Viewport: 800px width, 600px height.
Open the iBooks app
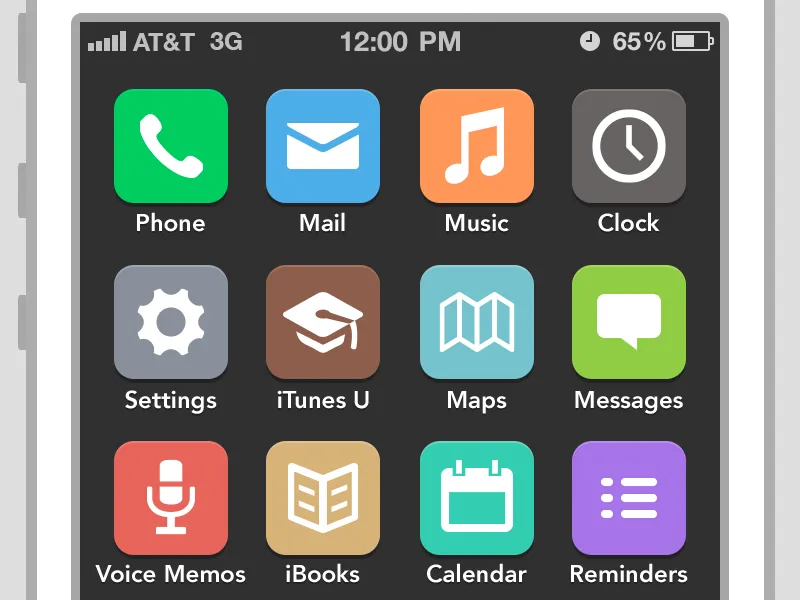point(323,498)
